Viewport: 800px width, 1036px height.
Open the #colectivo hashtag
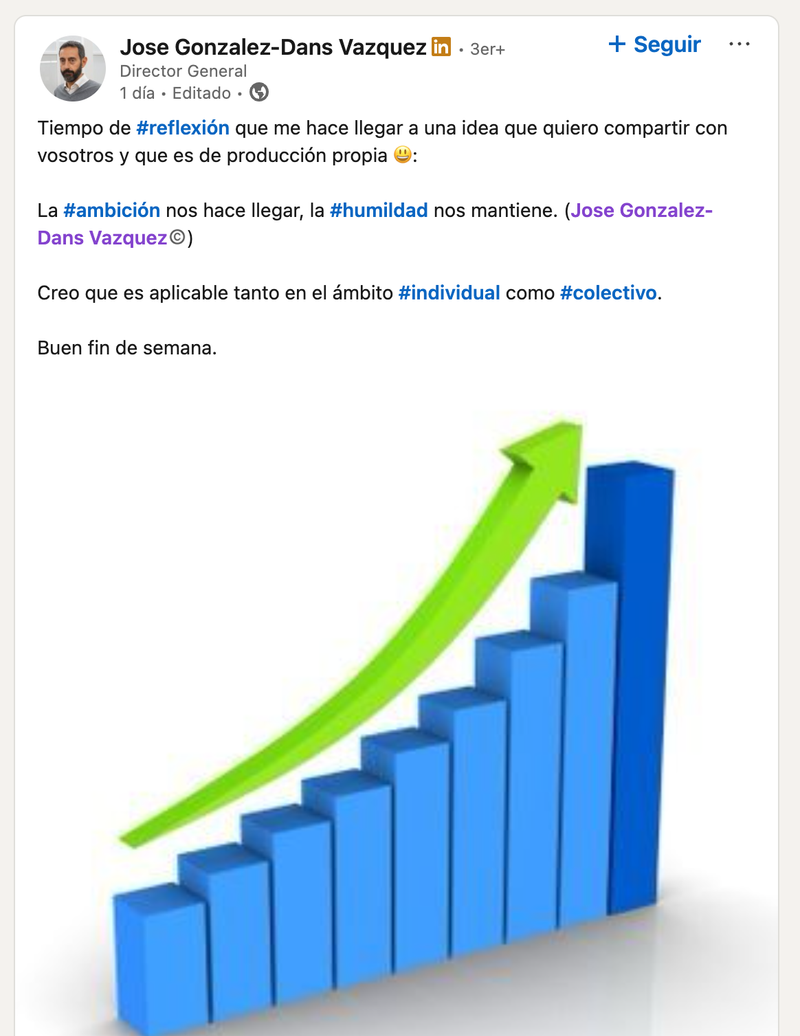(608, 293)
